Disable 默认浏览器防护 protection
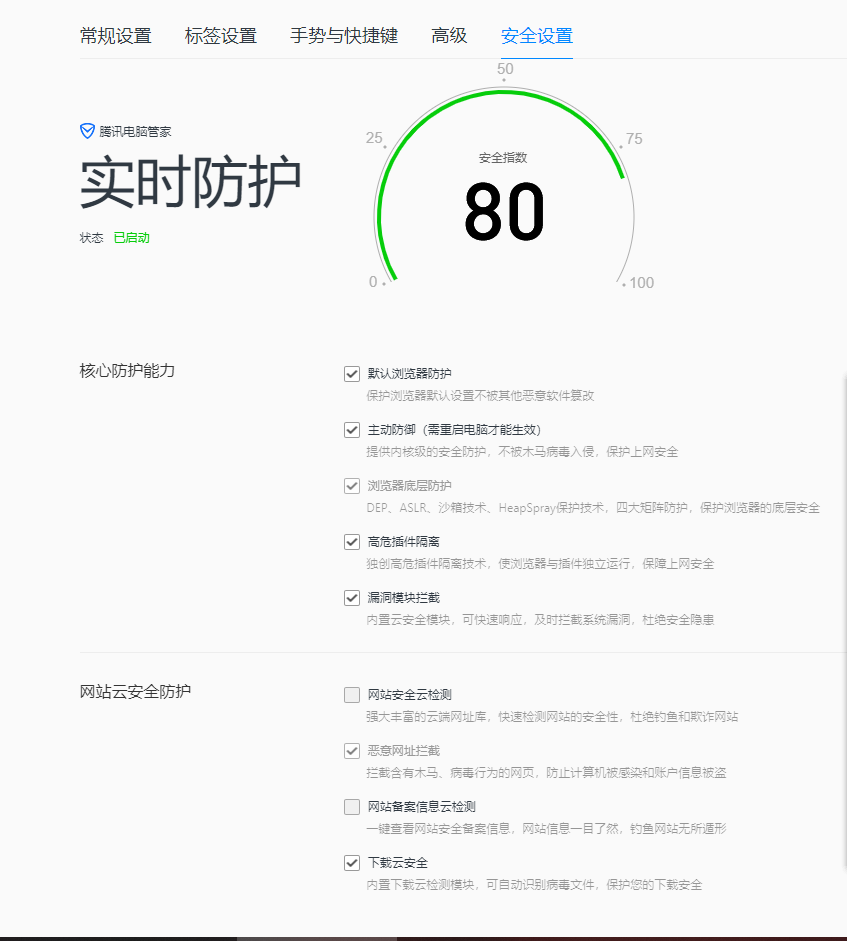This screenshot has height=941, width=847. tap(352, 373)
